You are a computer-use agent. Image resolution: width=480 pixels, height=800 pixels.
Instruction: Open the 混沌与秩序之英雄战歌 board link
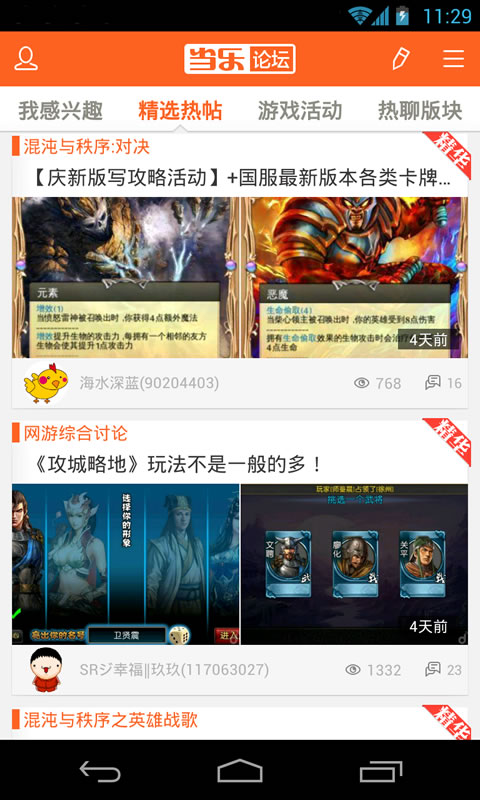pos(110,720)
